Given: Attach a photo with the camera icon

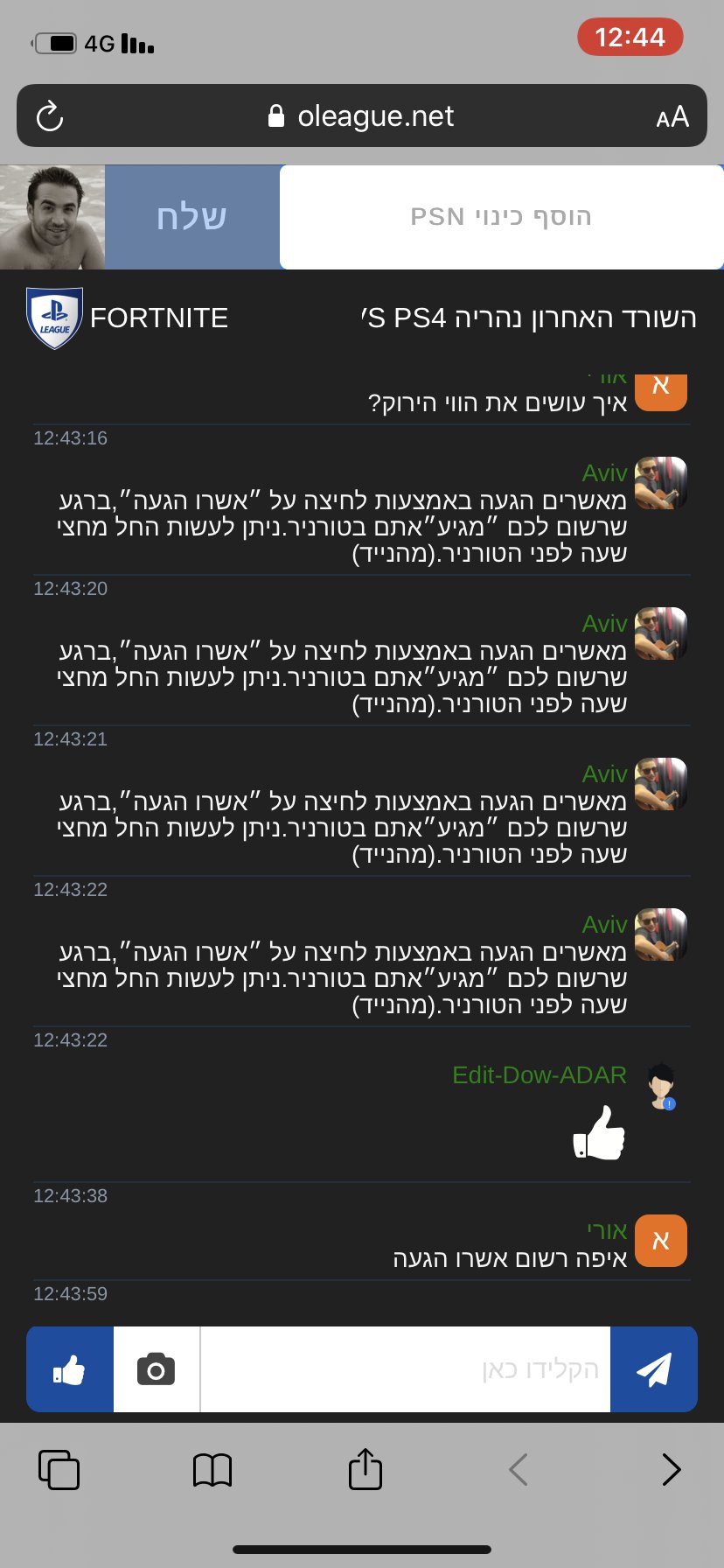Looking at the screenshot, I should tap(157, 1369).
